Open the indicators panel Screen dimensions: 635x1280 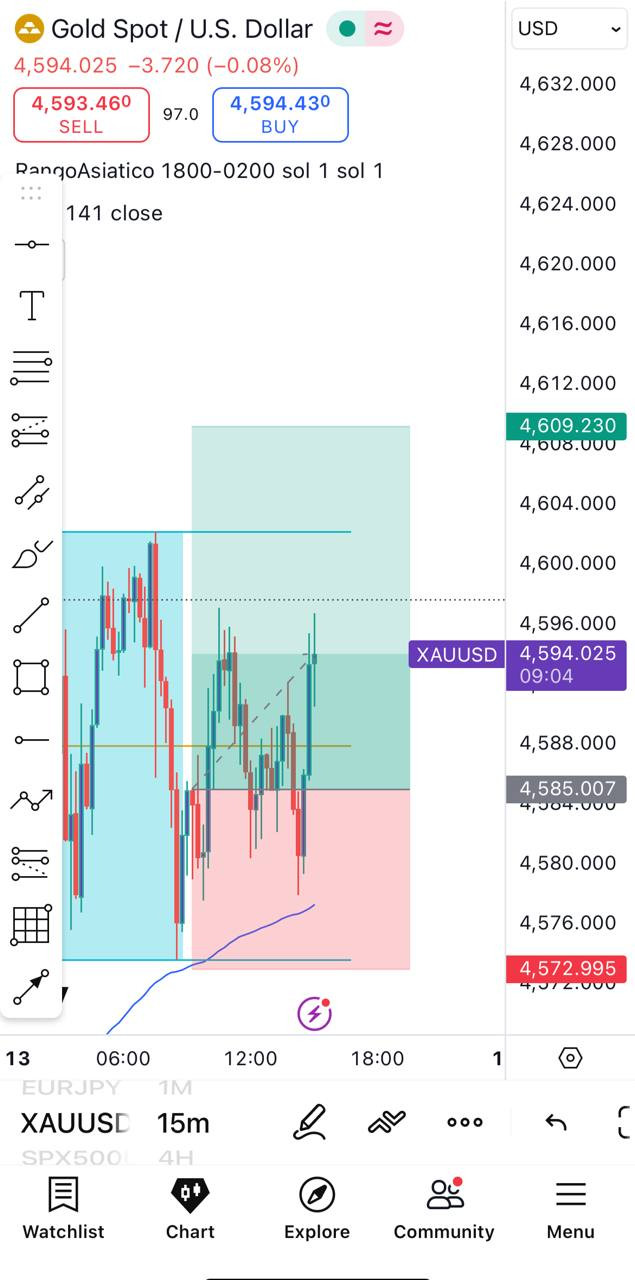(x=387, y=1122)
